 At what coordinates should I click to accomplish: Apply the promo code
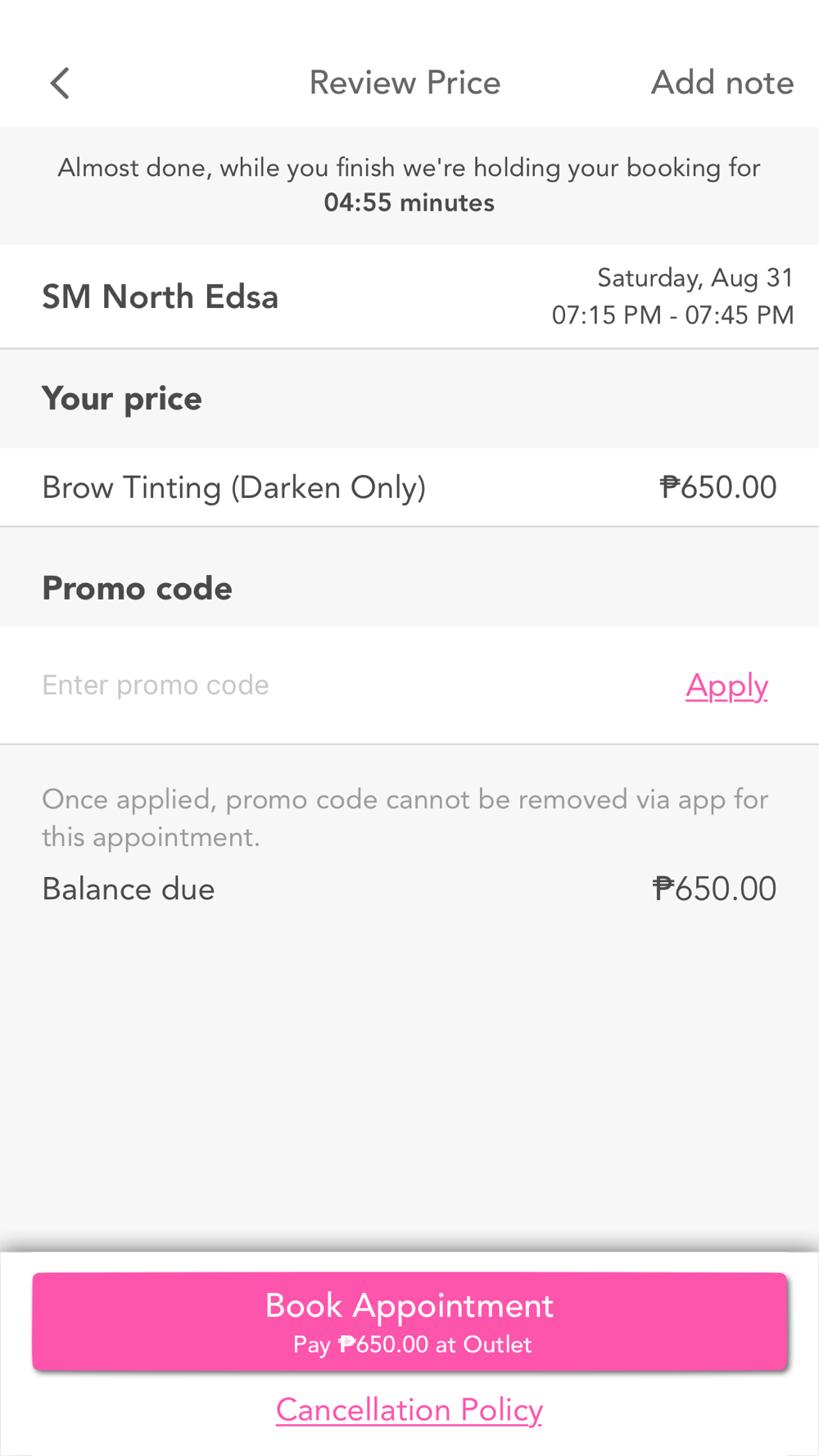(x=727, y=685)
